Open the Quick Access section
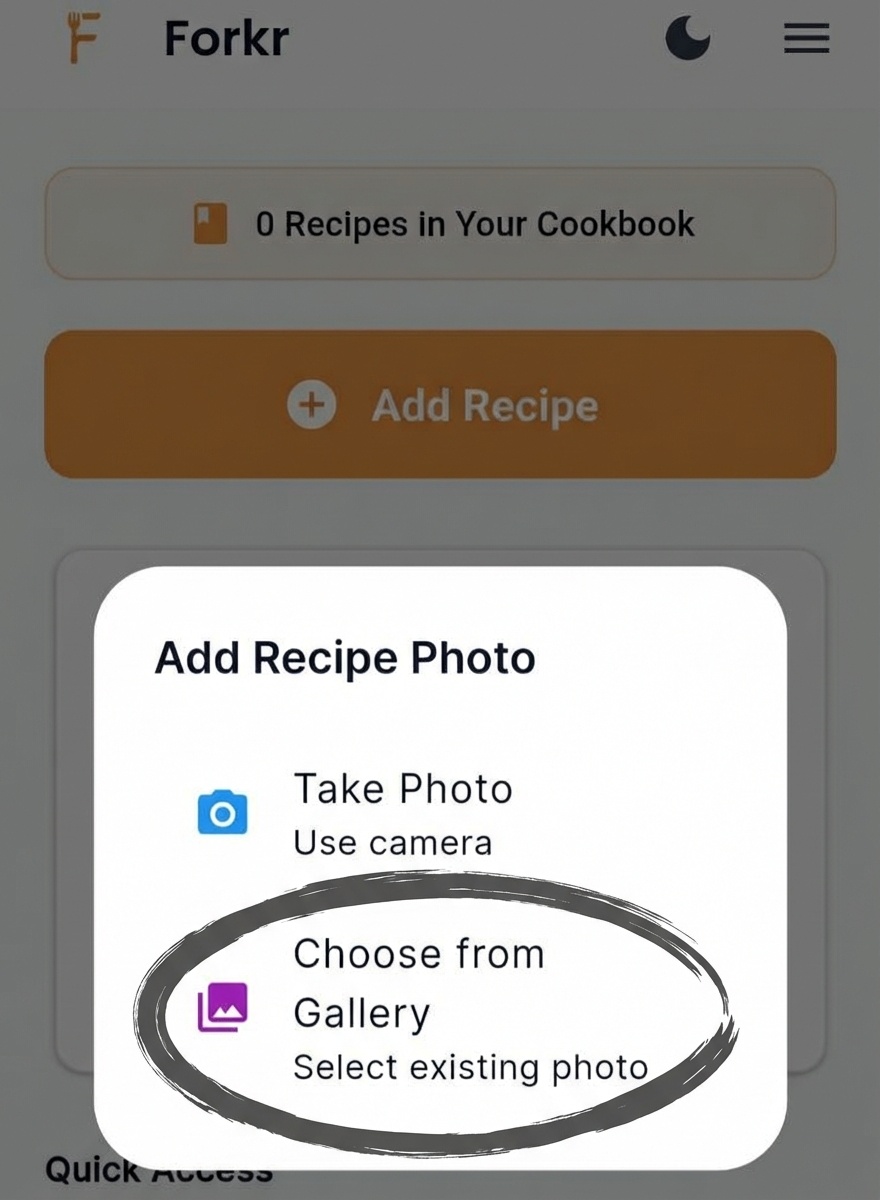Screen dimensions: 880x1200 pyautogui.click(x=158, y=1170)
